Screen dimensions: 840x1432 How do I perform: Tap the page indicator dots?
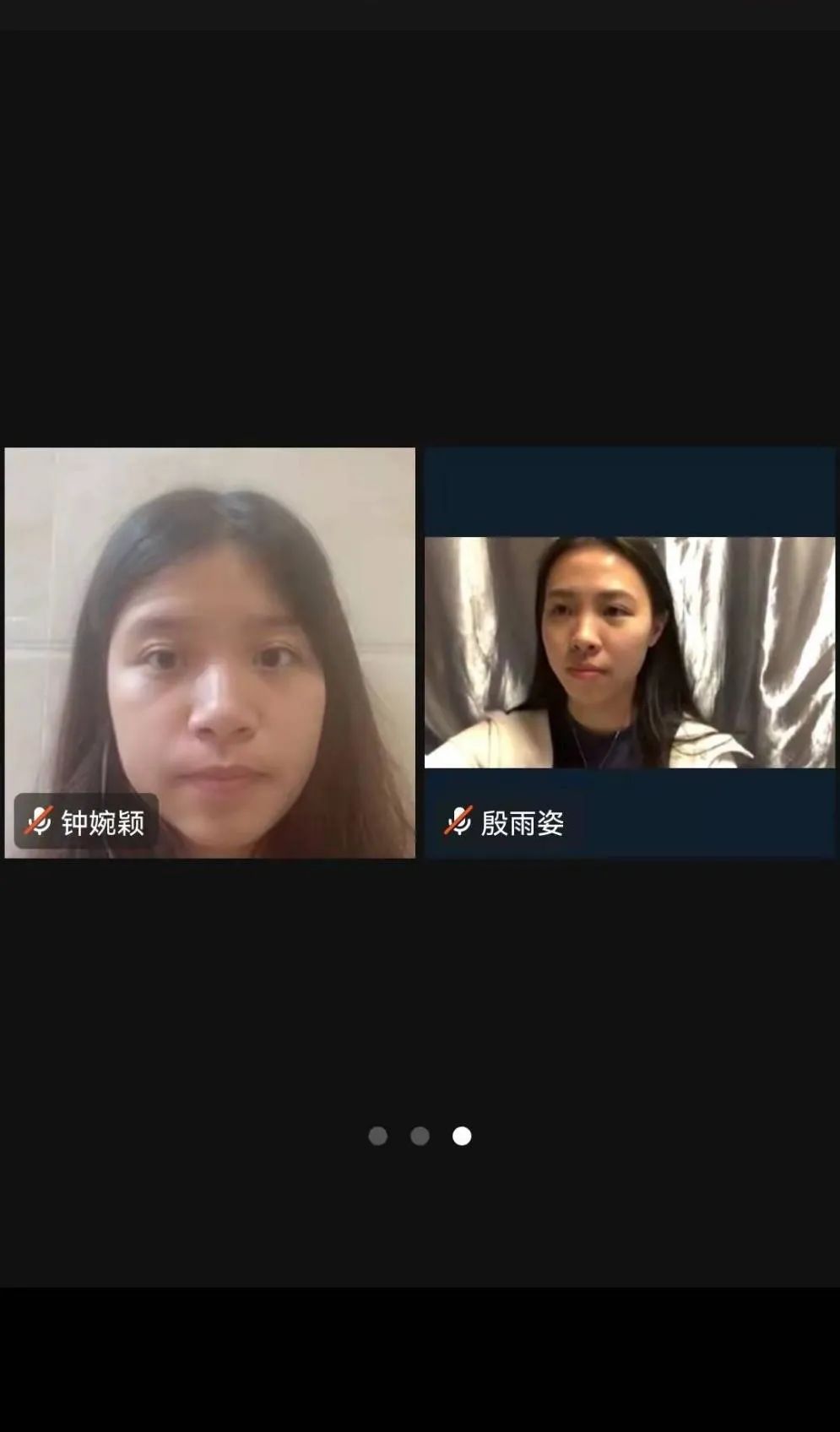(420, 1136)
